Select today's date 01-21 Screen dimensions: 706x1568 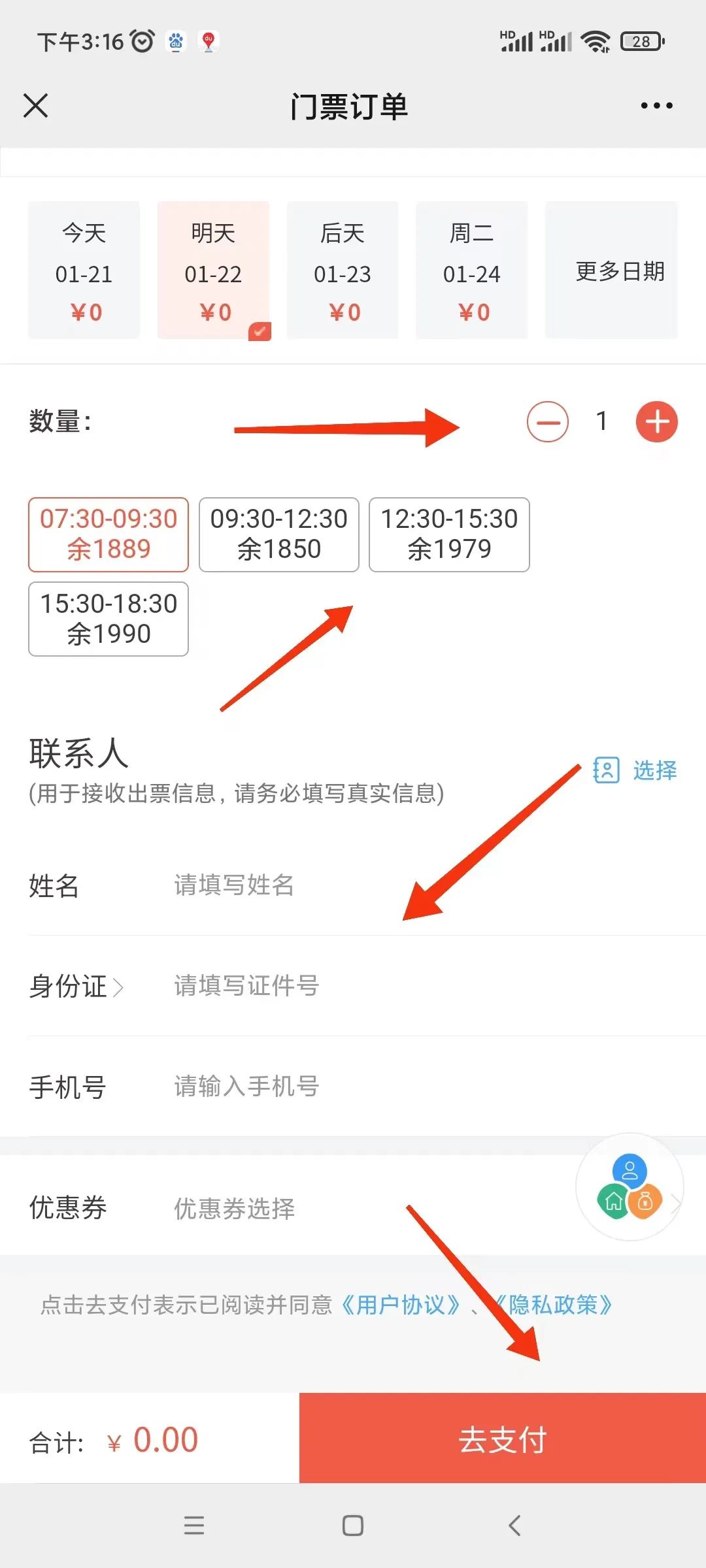click(x=84, y=270)
